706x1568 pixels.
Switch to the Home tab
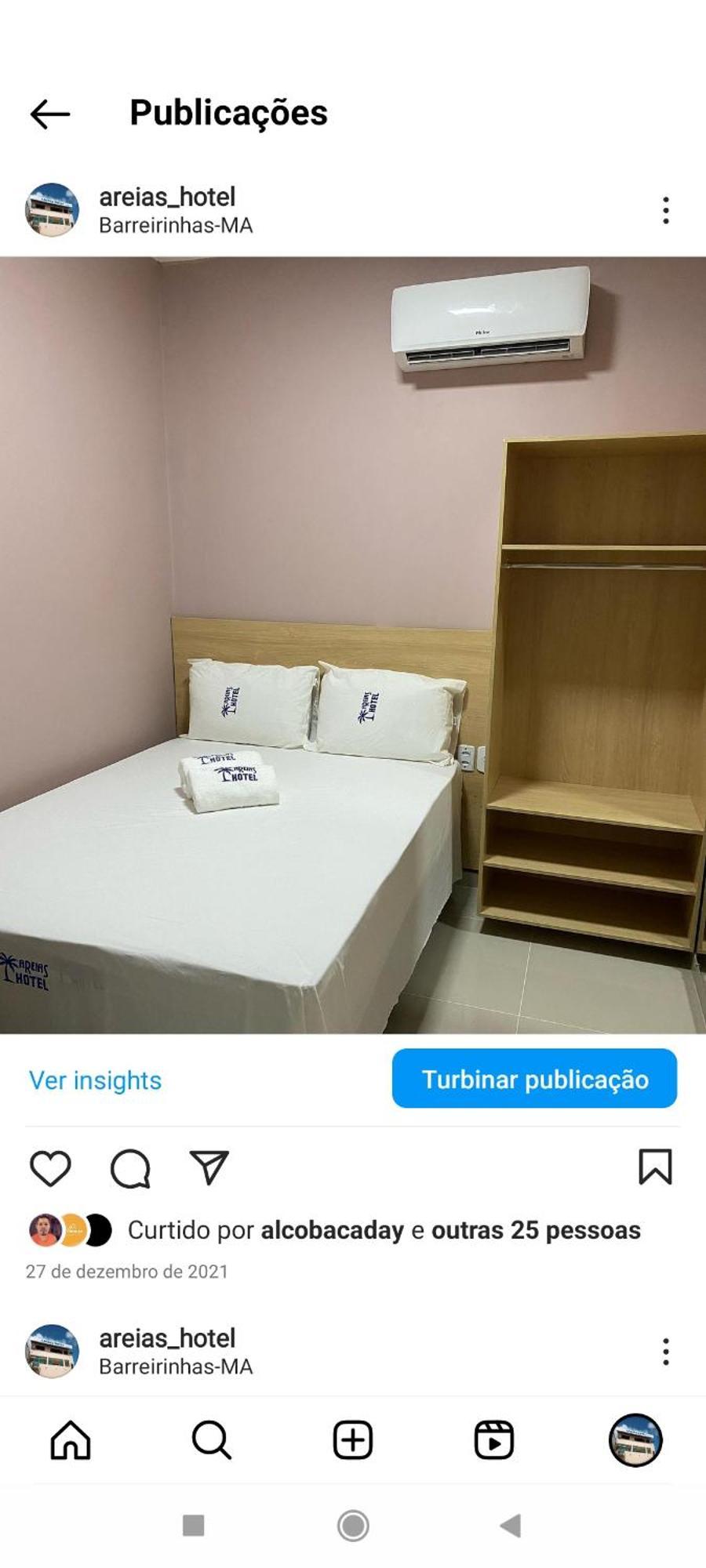pyautogui.click(x=71, y=1440)
